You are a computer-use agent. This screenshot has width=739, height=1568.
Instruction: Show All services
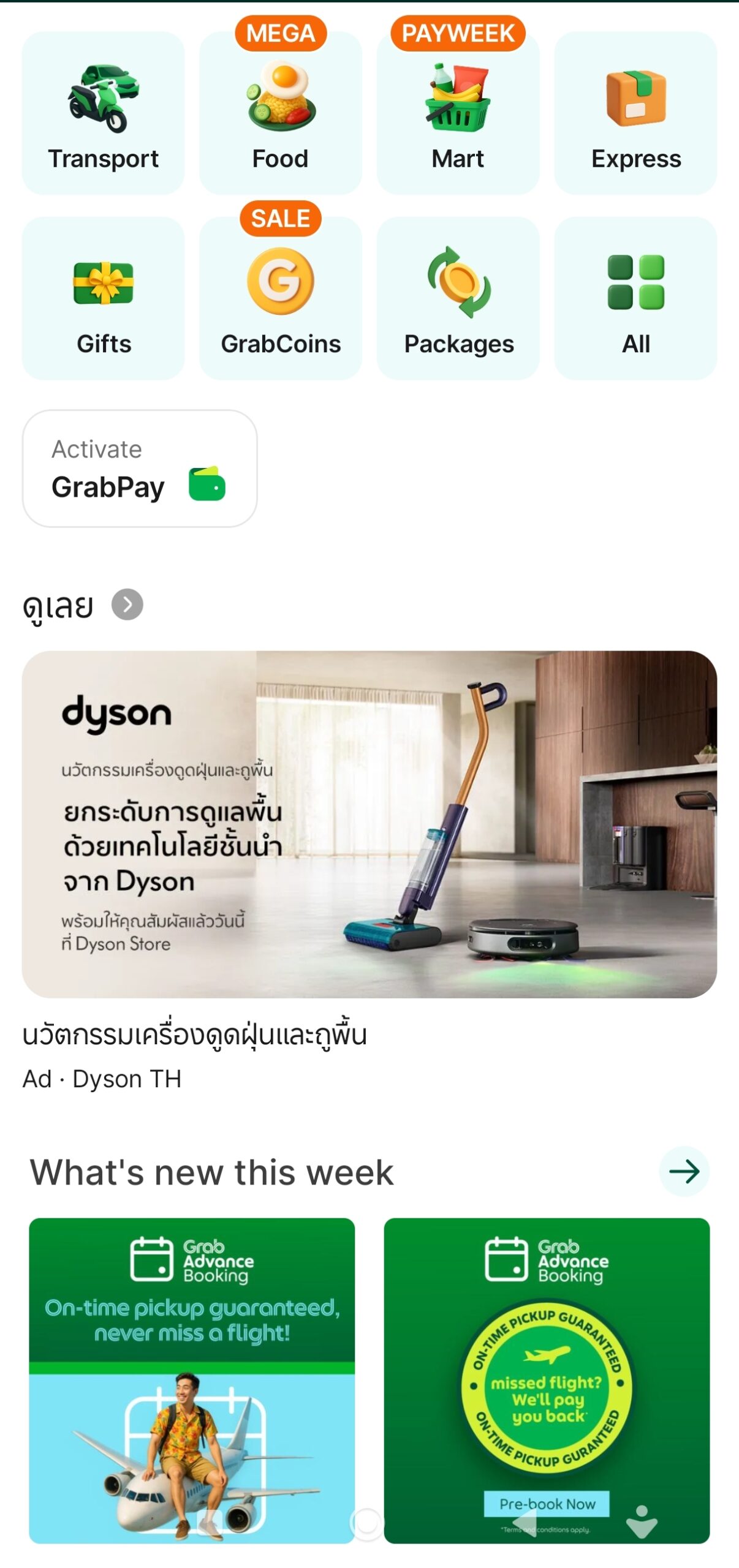[635, 298]
